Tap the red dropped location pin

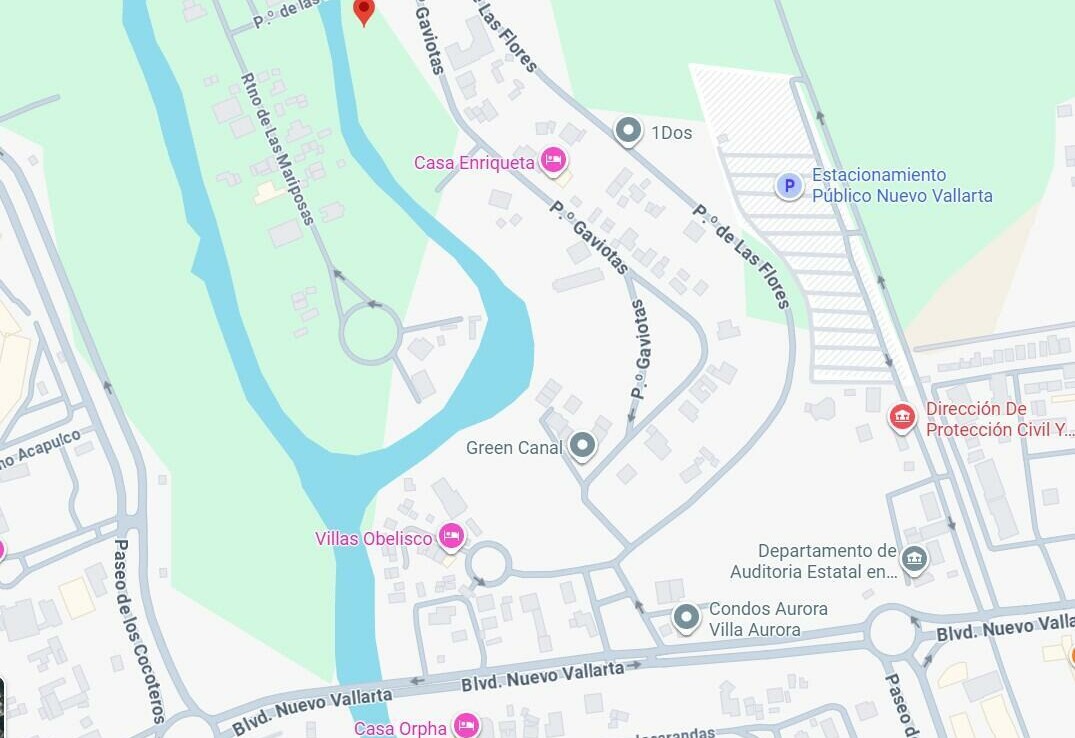click(x=364, y=10)
